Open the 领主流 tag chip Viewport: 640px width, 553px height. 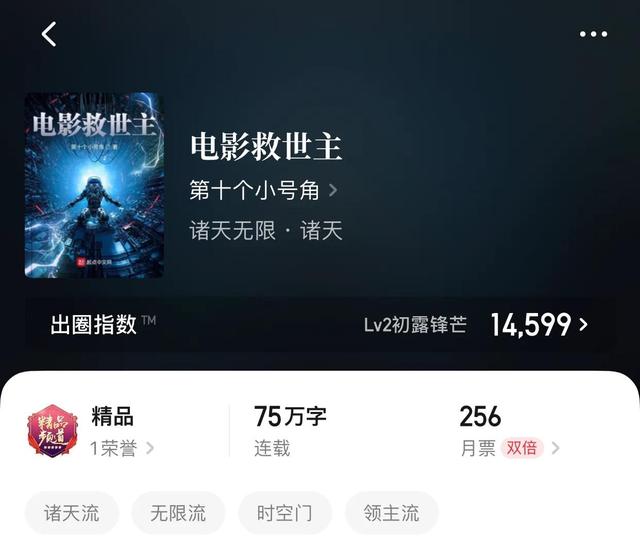click(x=391, y=513)
